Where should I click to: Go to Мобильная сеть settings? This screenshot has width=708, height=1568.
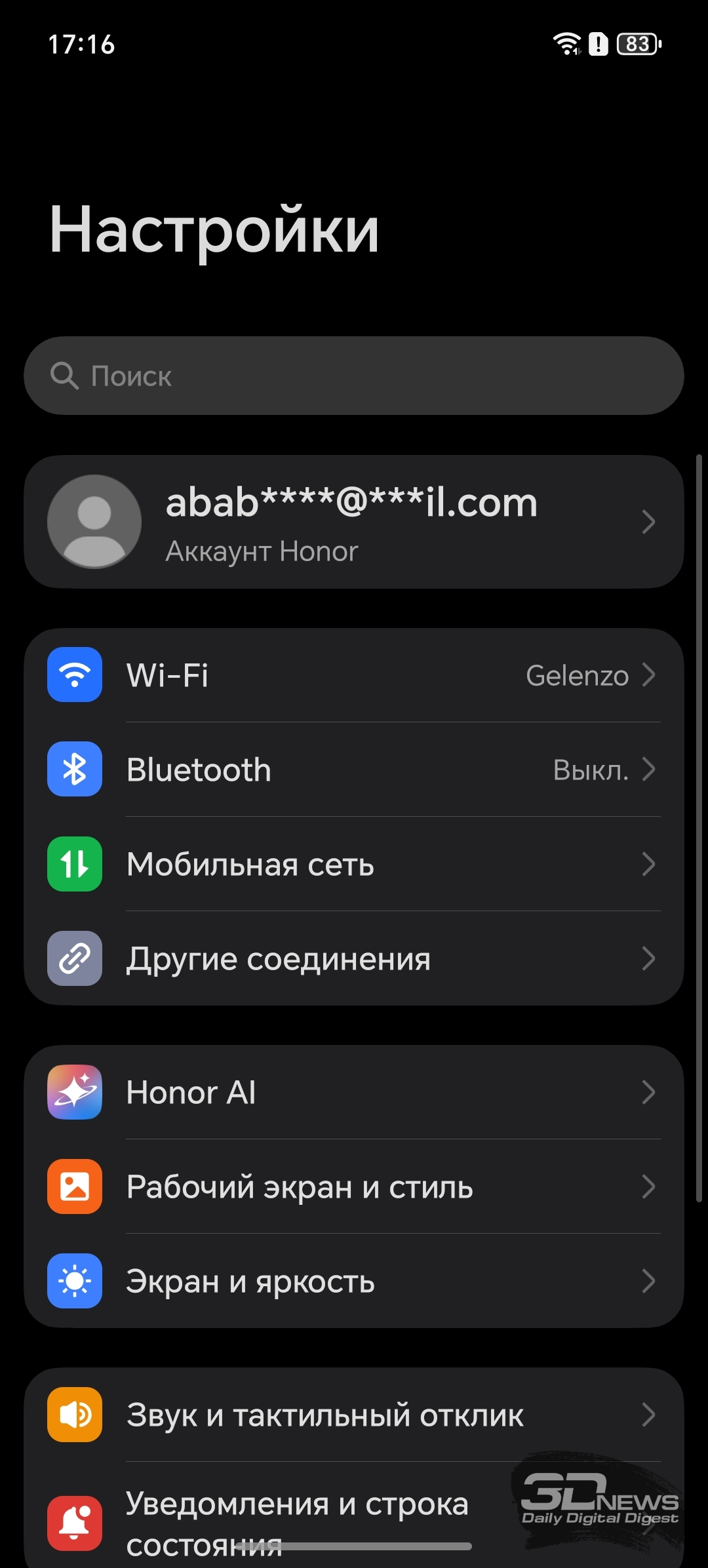[354, 864]
